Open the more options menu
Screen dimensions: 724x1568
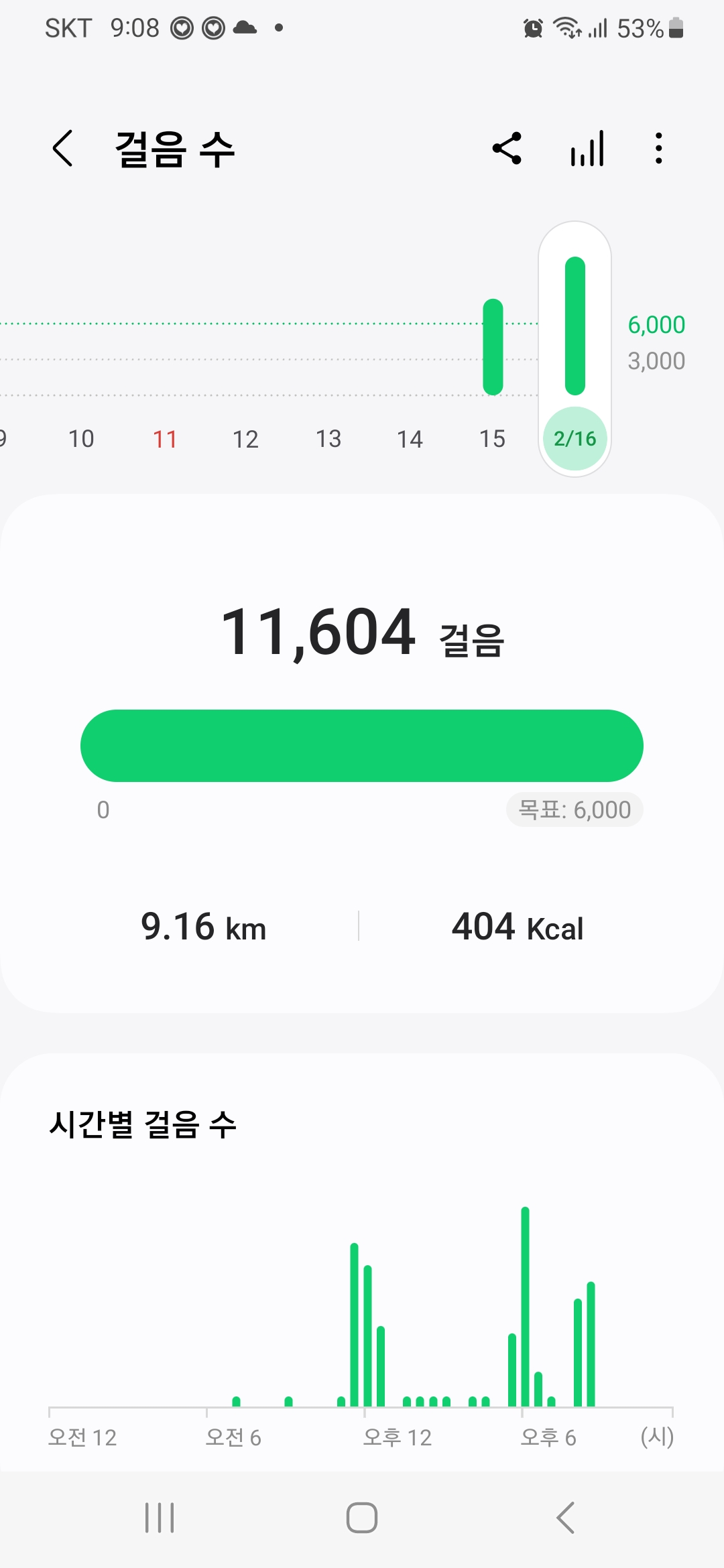[659, 148]
